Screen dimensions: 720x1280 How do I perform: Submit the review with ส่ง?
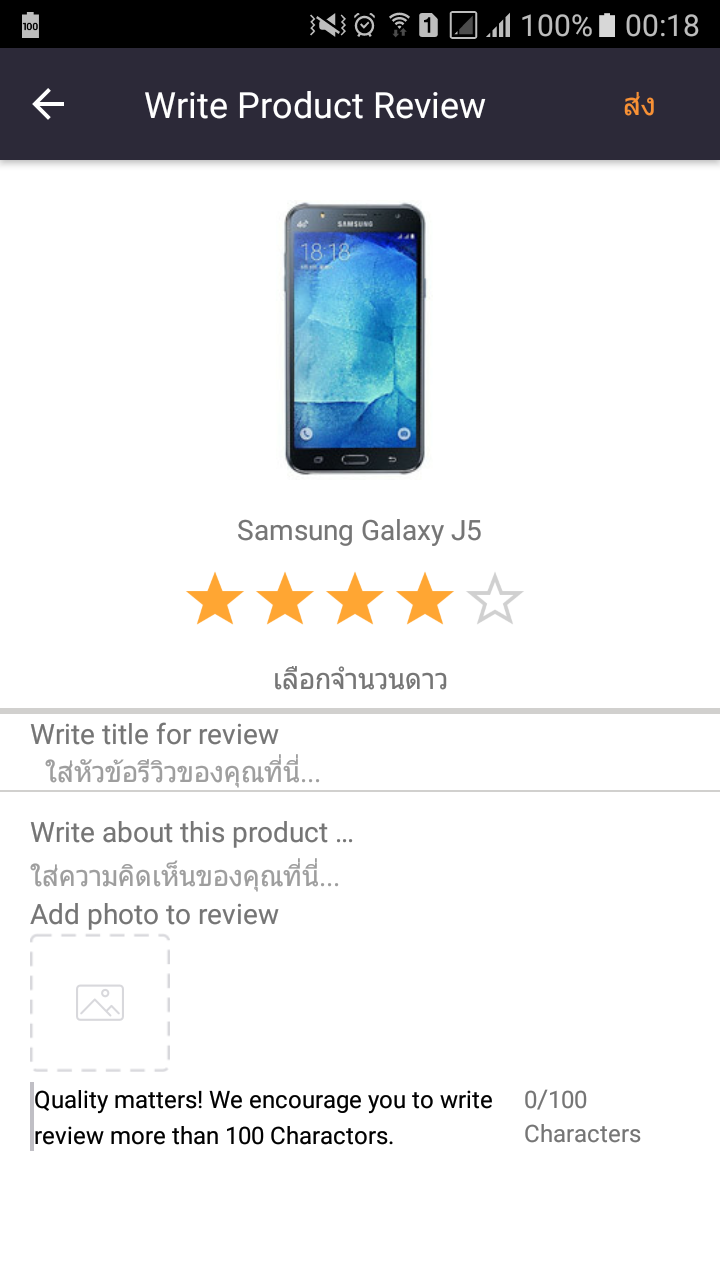(x=638, y=105)
